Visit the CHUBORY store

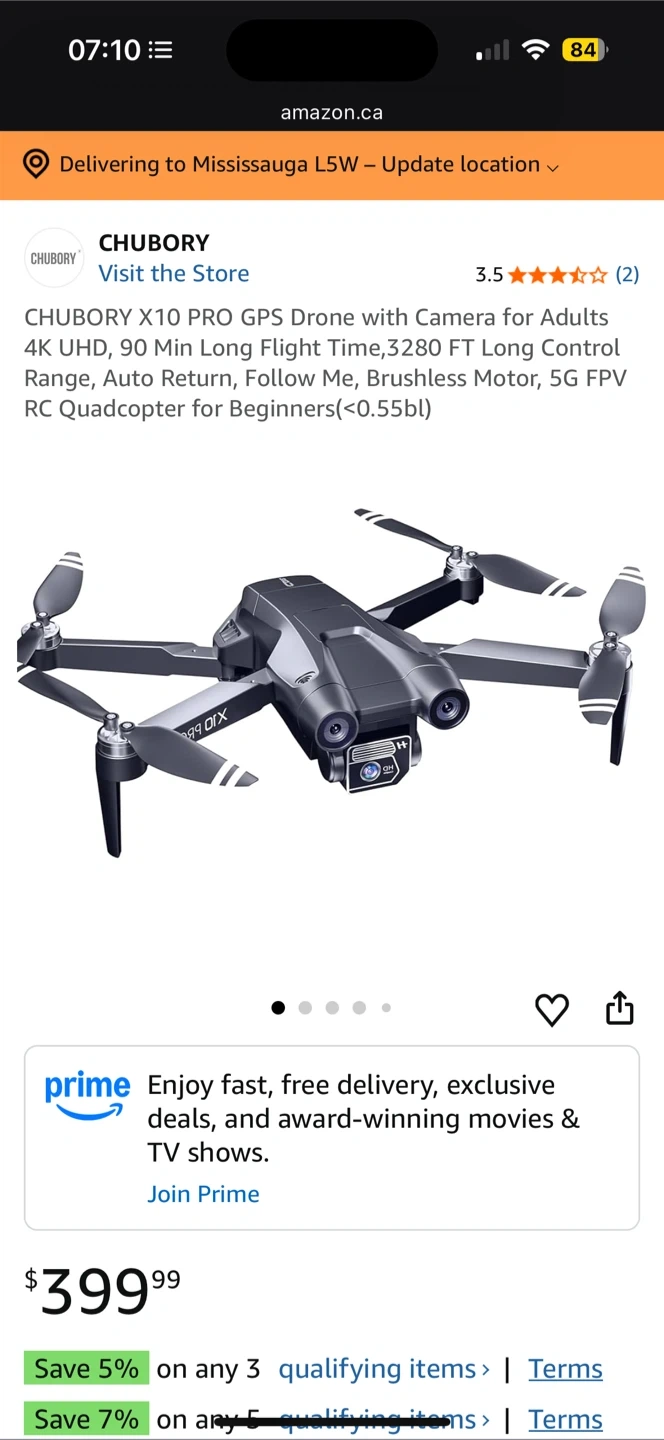click(x=173, y=274)
